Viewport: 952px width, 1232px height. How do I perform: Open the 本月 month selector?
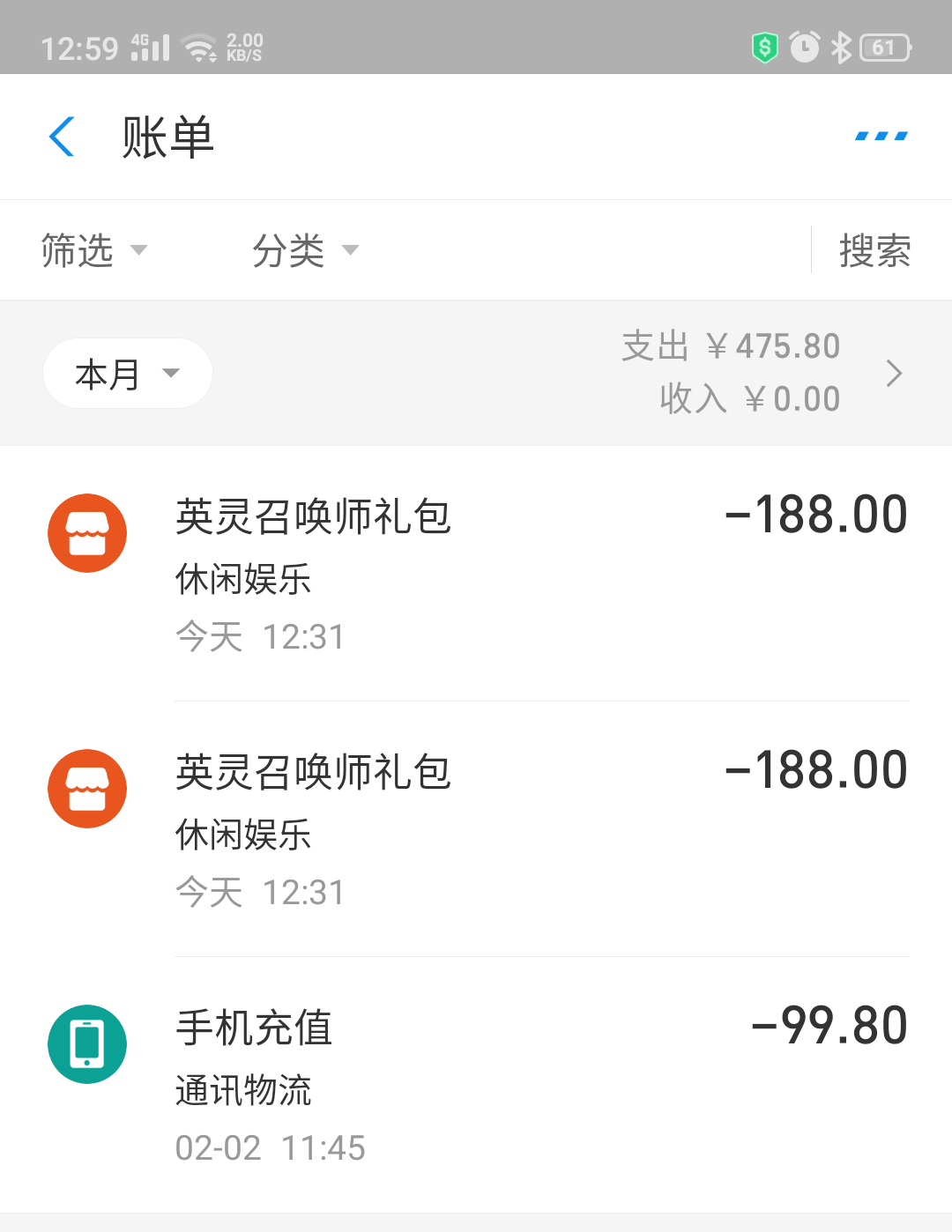(126, 373)
